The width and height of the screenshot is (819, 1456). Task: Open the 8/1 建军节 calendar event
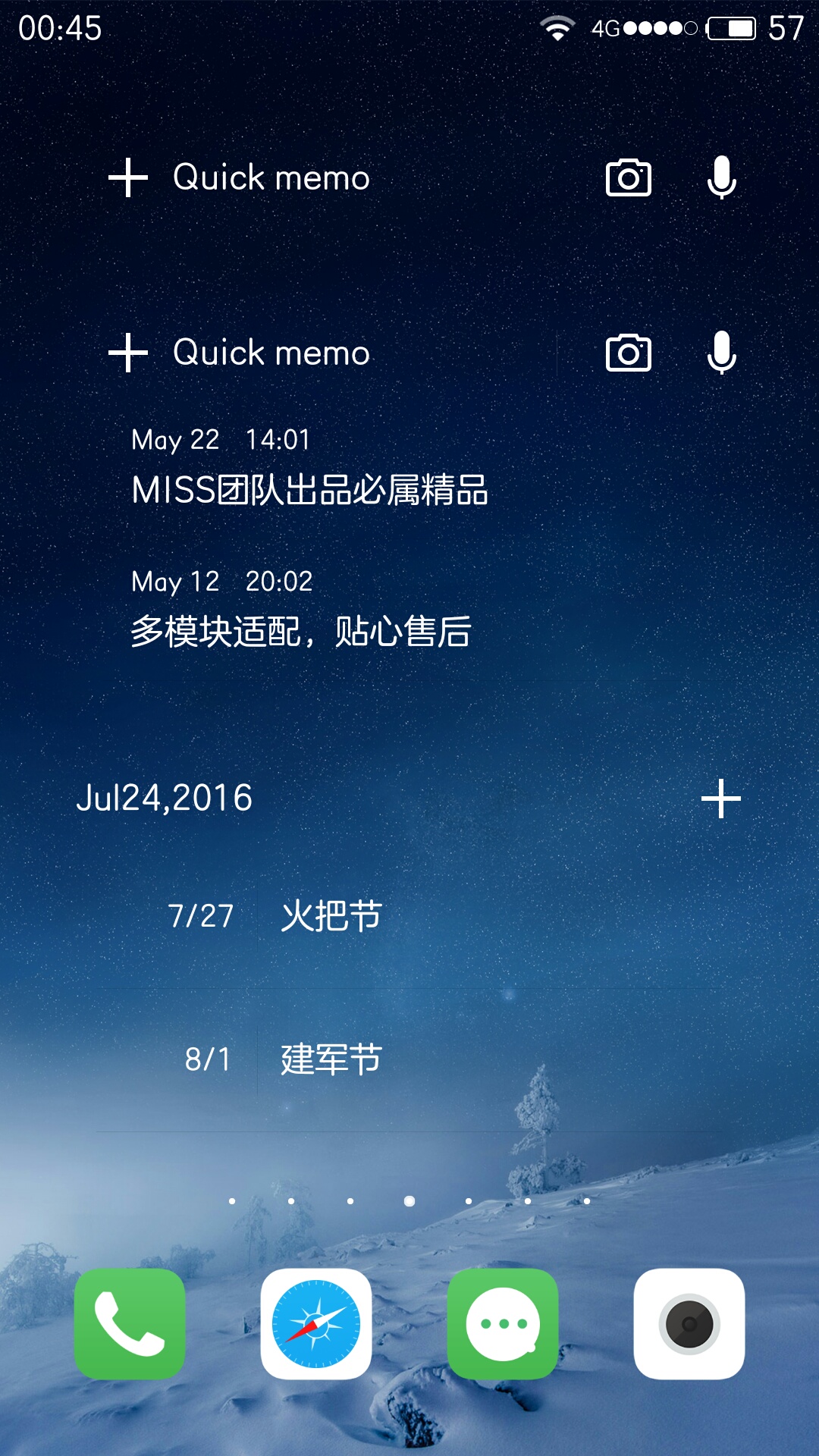tap(331, 1059)
